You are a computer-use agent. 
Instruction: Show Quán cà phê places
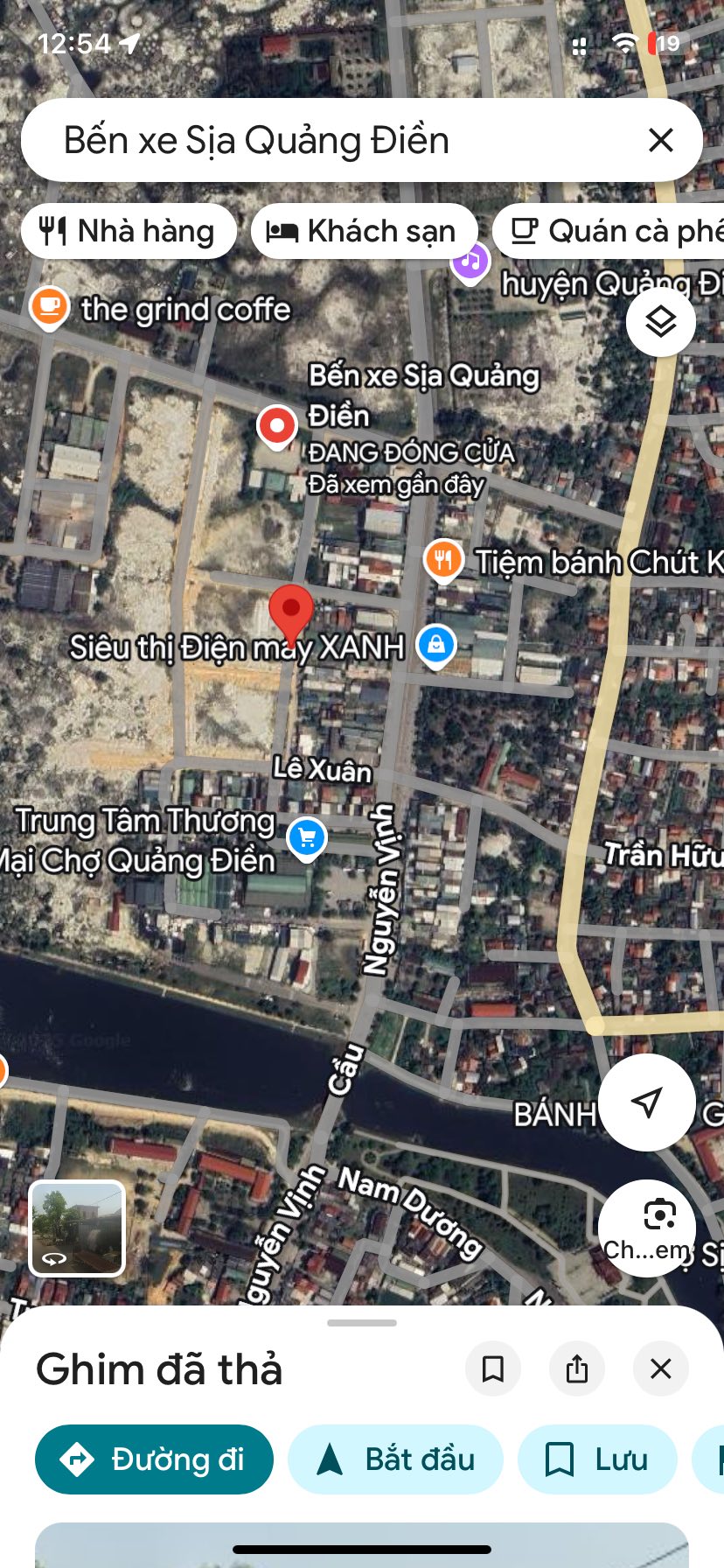(612, 231)
